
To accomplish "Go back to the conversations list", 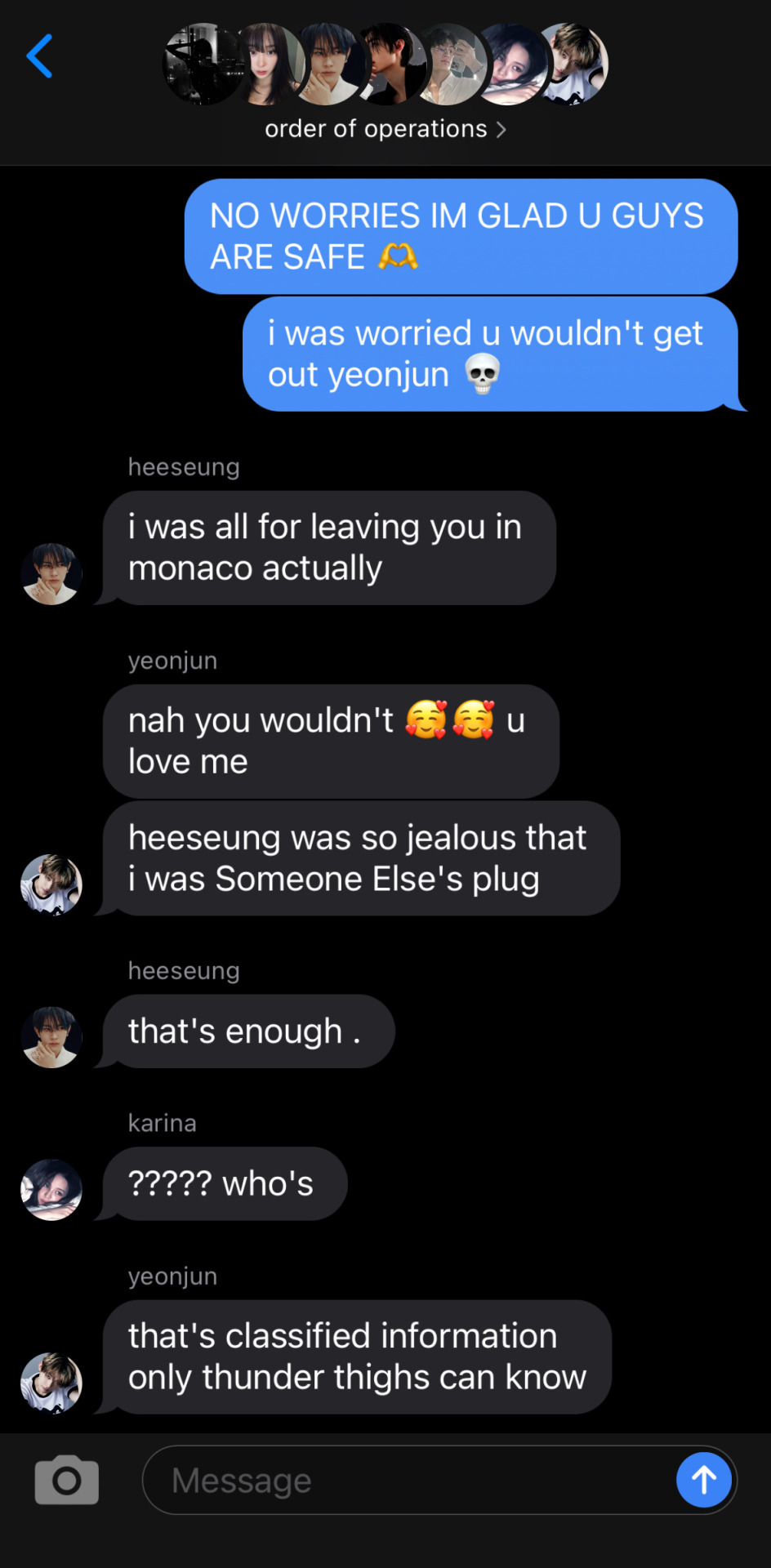I will [x=39, y=56].
